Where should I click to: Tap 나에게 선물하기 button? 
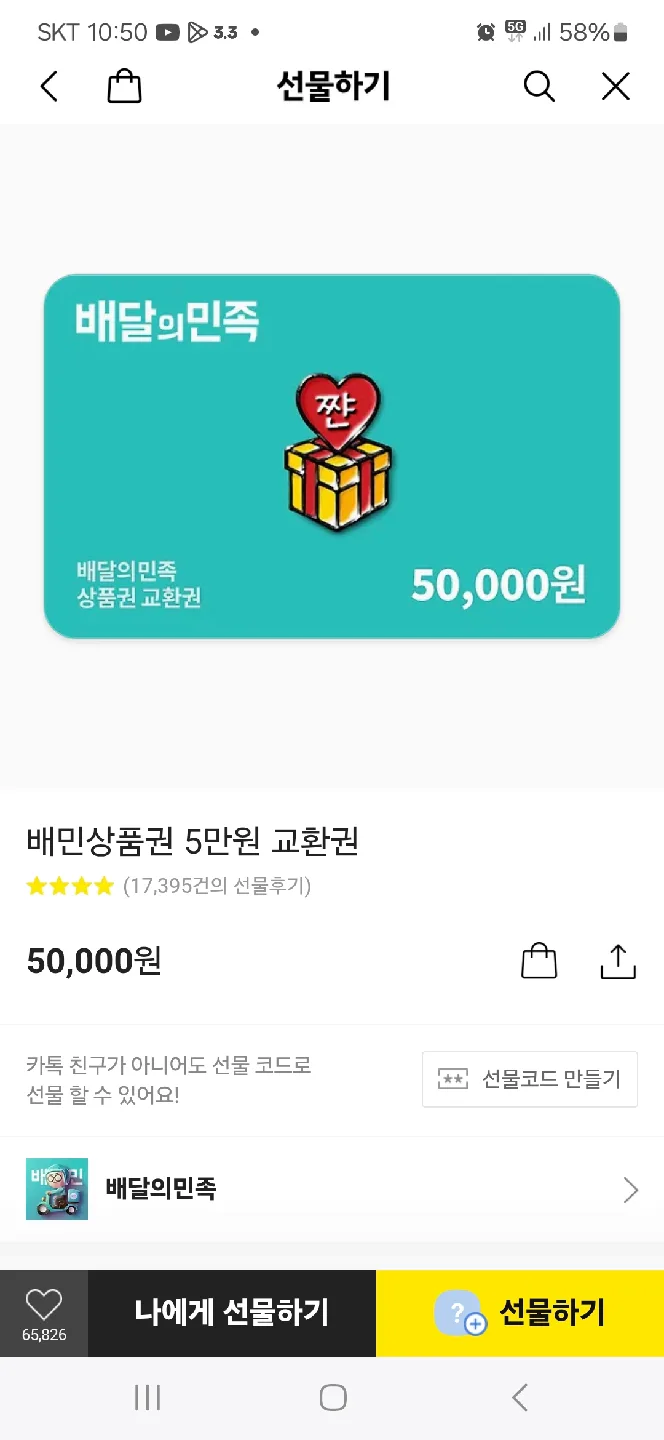(232, 1313)
